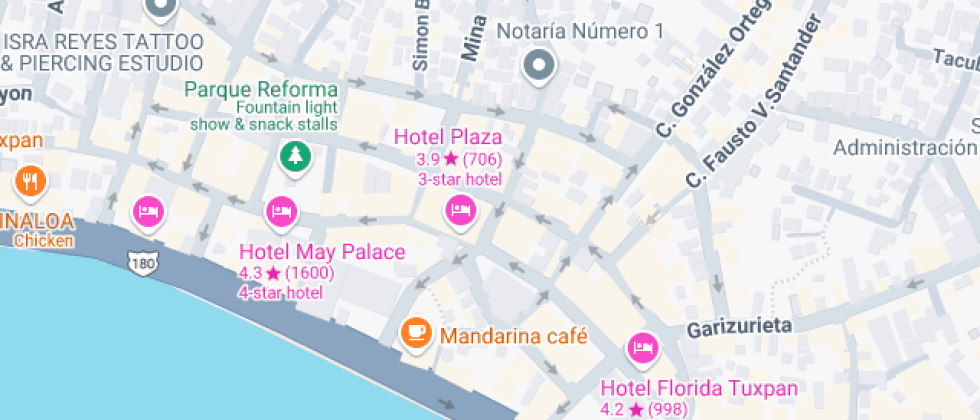Select the Hotel Plaza map pin
The height and width of the screenshot is (420, 980).
pos(460,210)
